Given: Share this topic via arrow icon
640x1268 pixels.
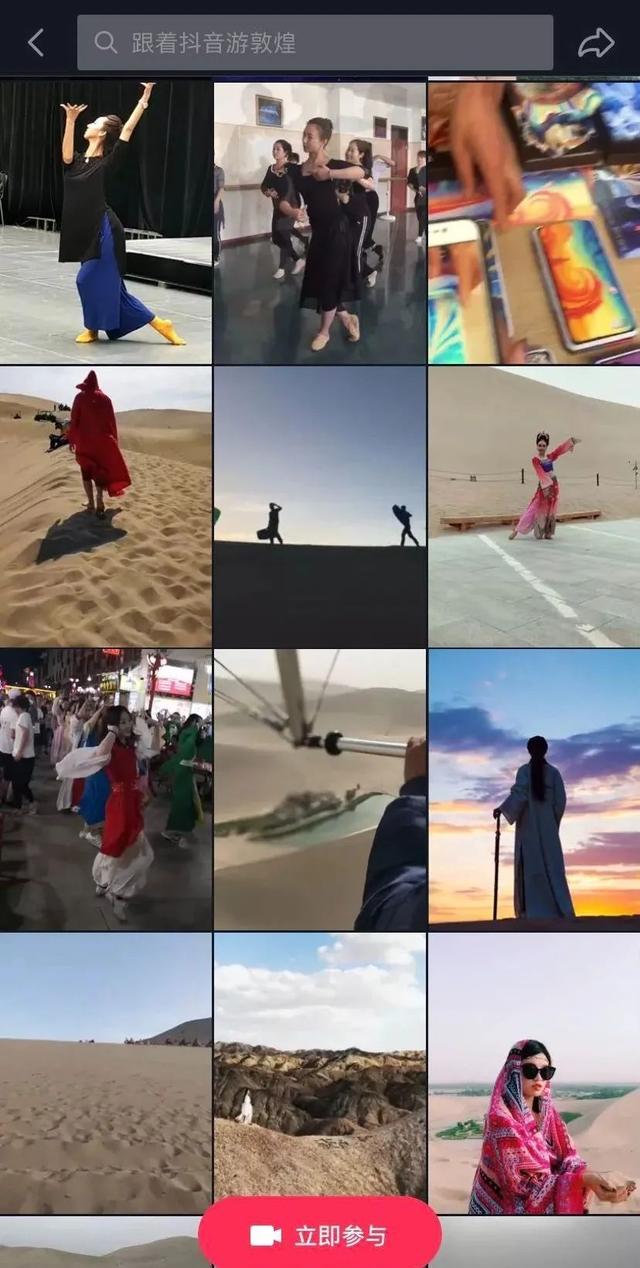Looking at the screenshot, I should point(596,42).
